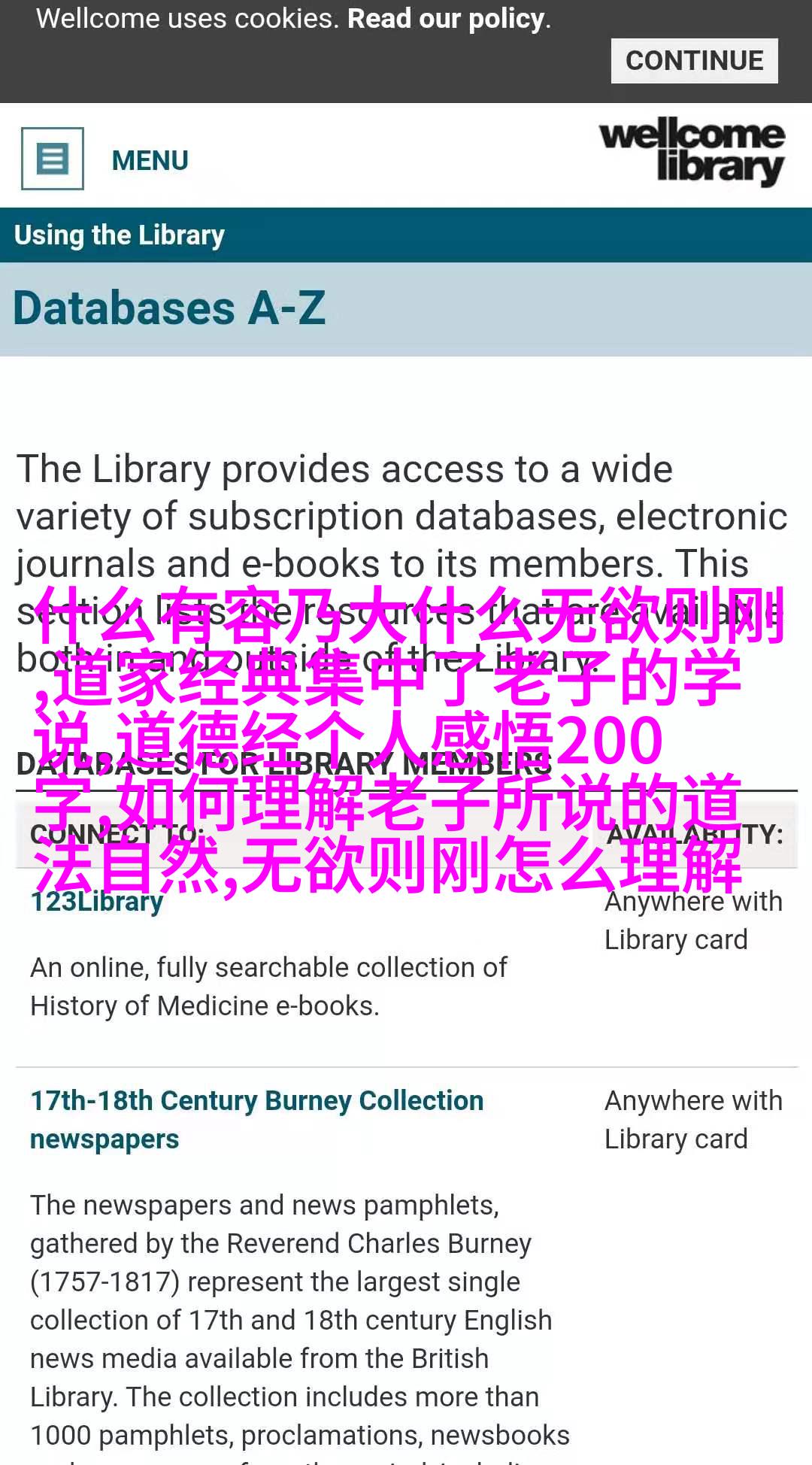
Task: Tap CONTINUE on the cookie banner
Action: pos(694,61)
